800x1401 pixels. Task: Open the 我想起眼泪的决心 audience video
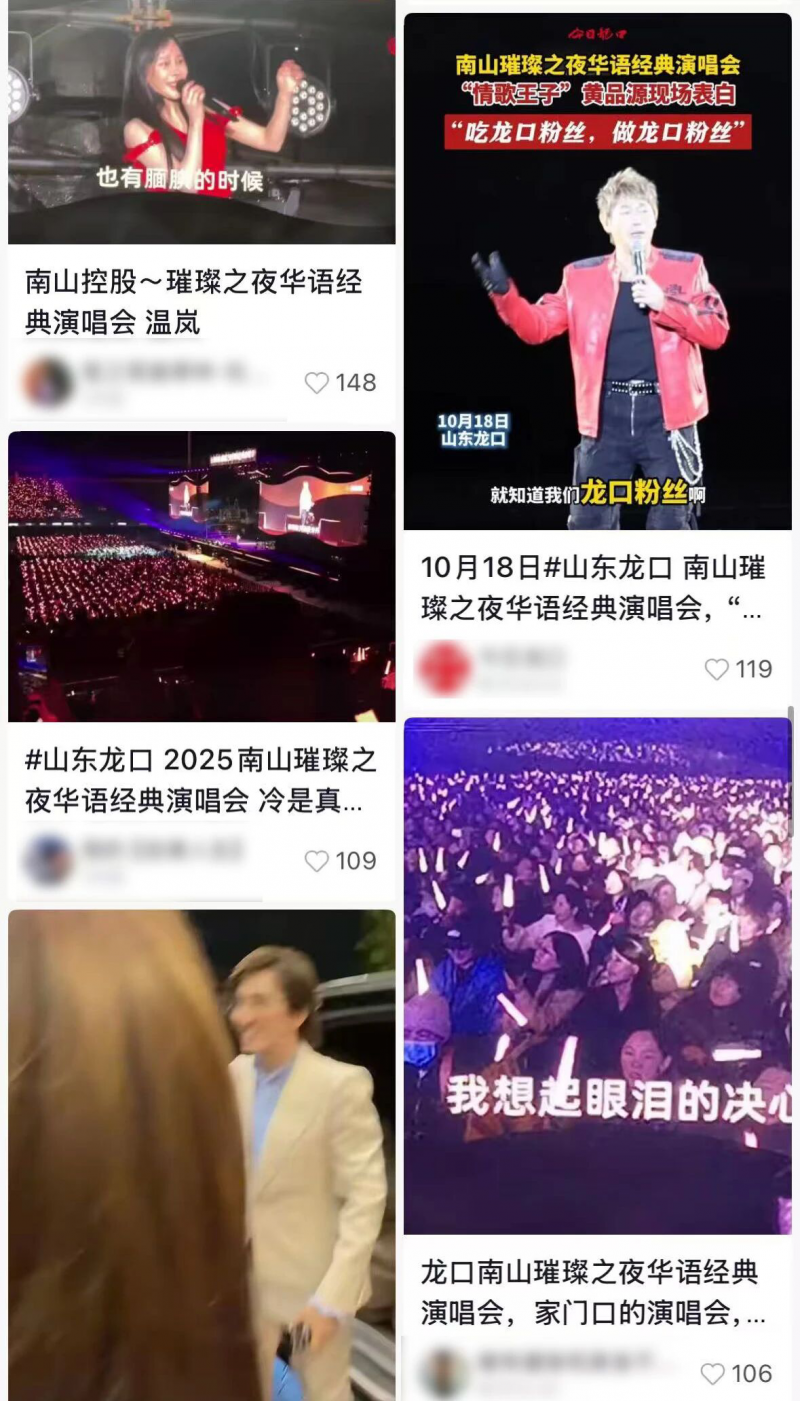[597, 975]
